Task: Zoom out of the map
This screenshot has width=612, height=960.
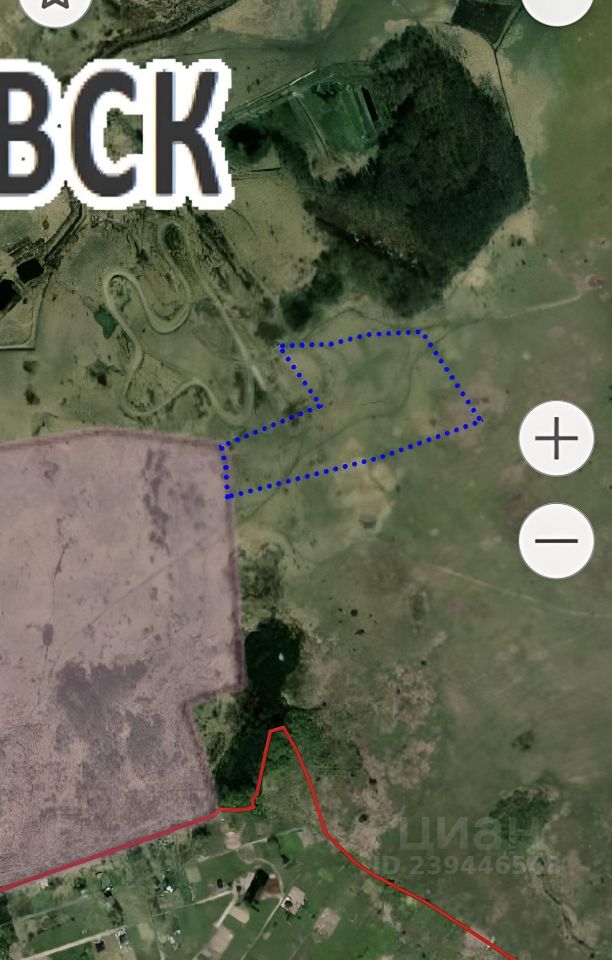Action: pos(557,541)
